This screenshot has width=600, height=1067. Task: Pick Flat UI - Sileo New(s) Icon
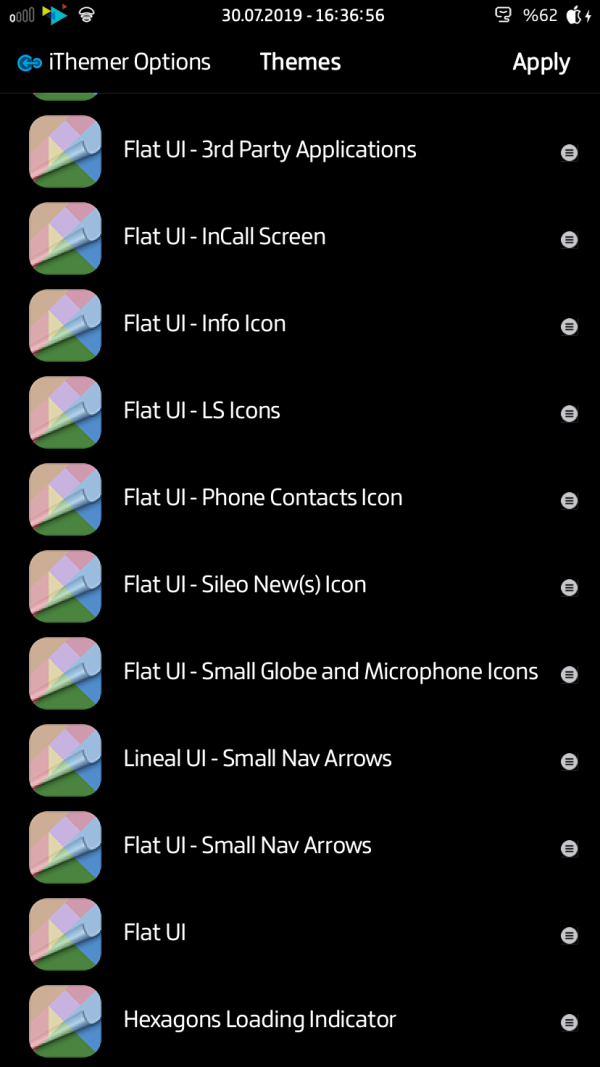244,586
